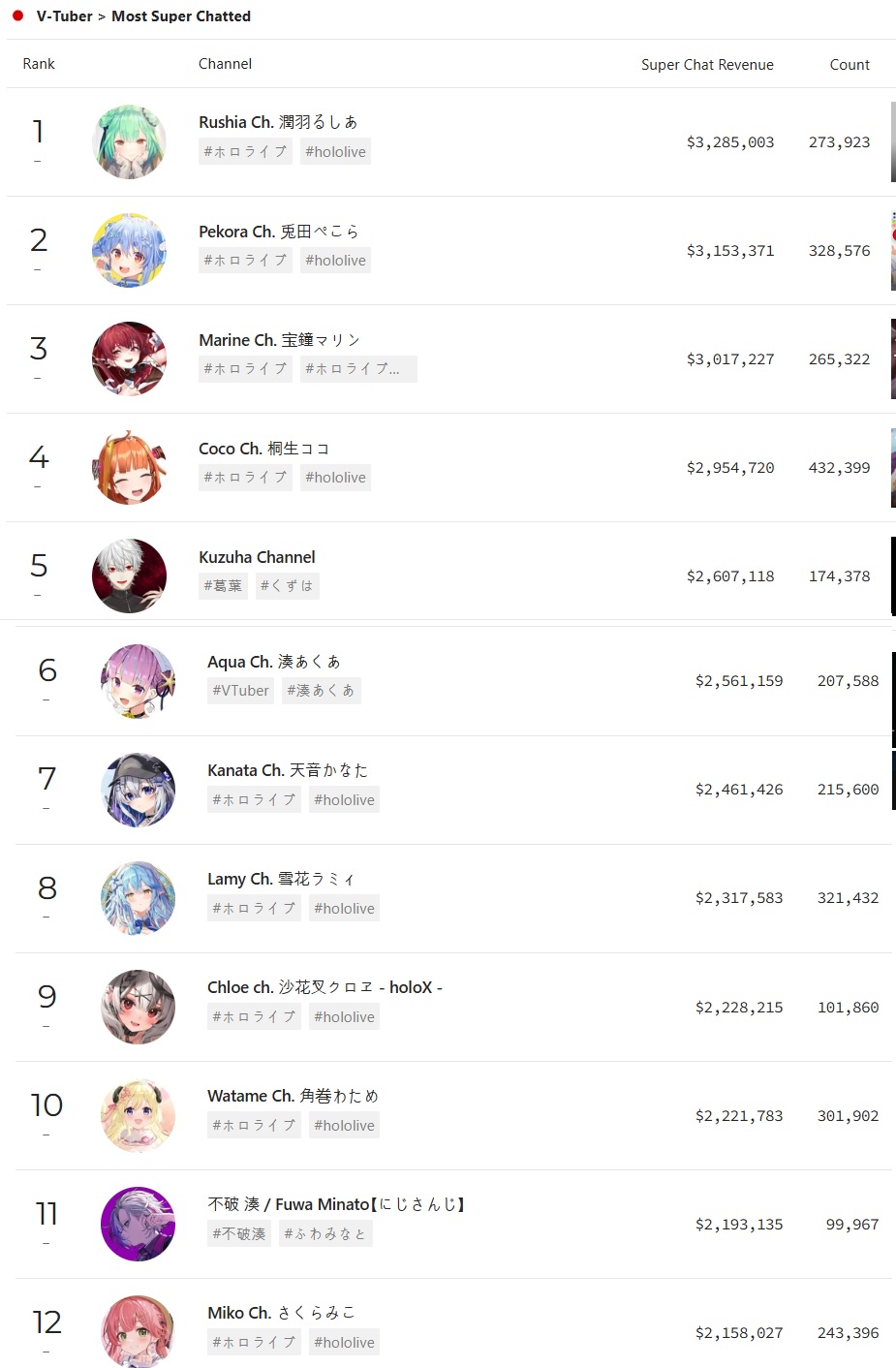896x1368 pixels.
Task: Open Coco Ch. channel row
Action: pyautogui.click(x=263, y=449)
